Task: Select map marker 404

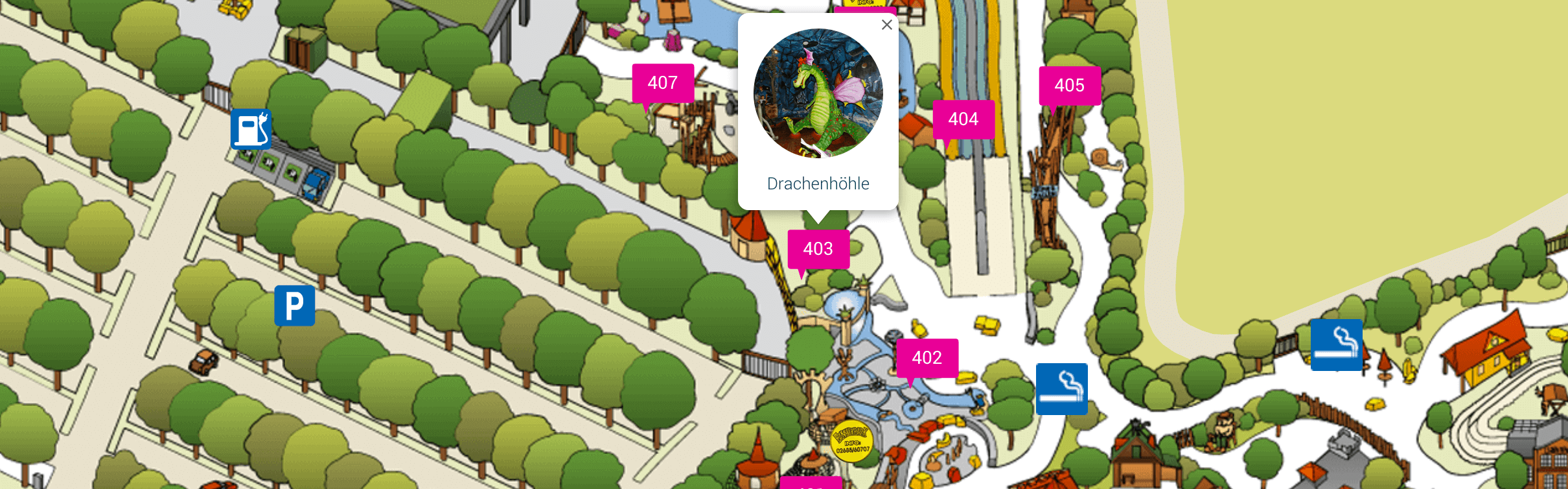Action: coord(963,119)
